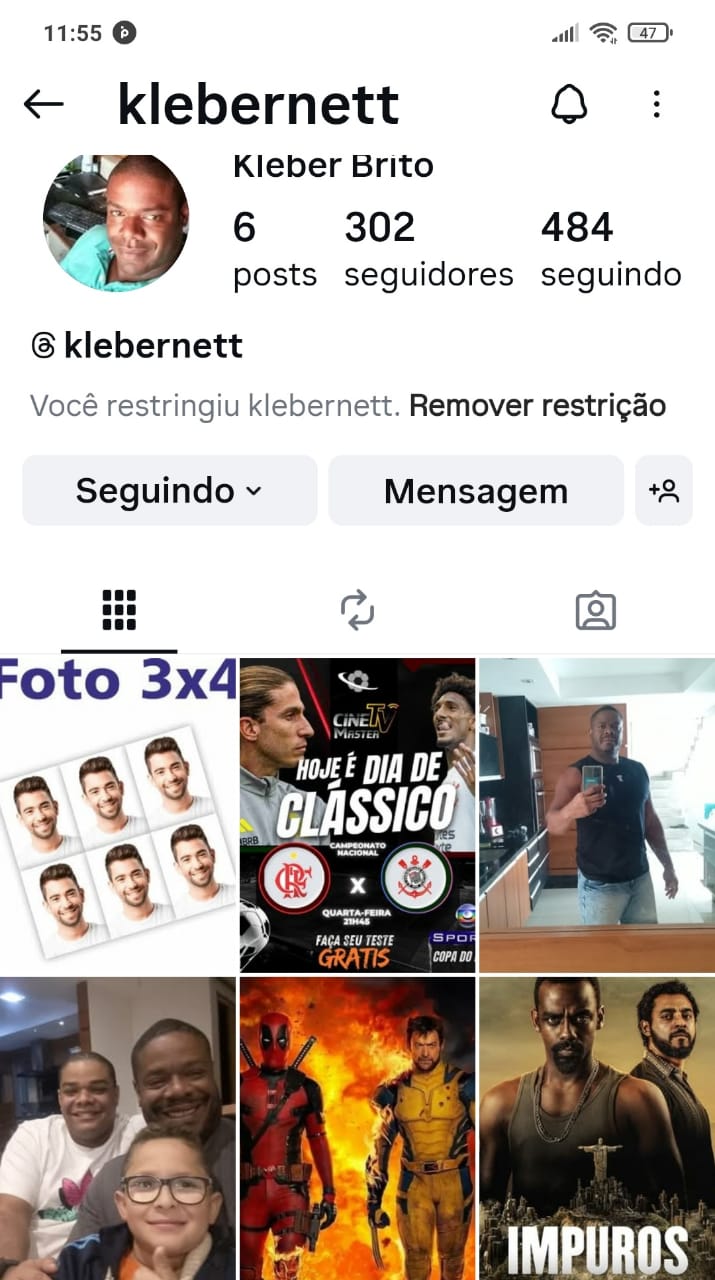Open the Hoje é Dia de Clássico post

[357, 814]
